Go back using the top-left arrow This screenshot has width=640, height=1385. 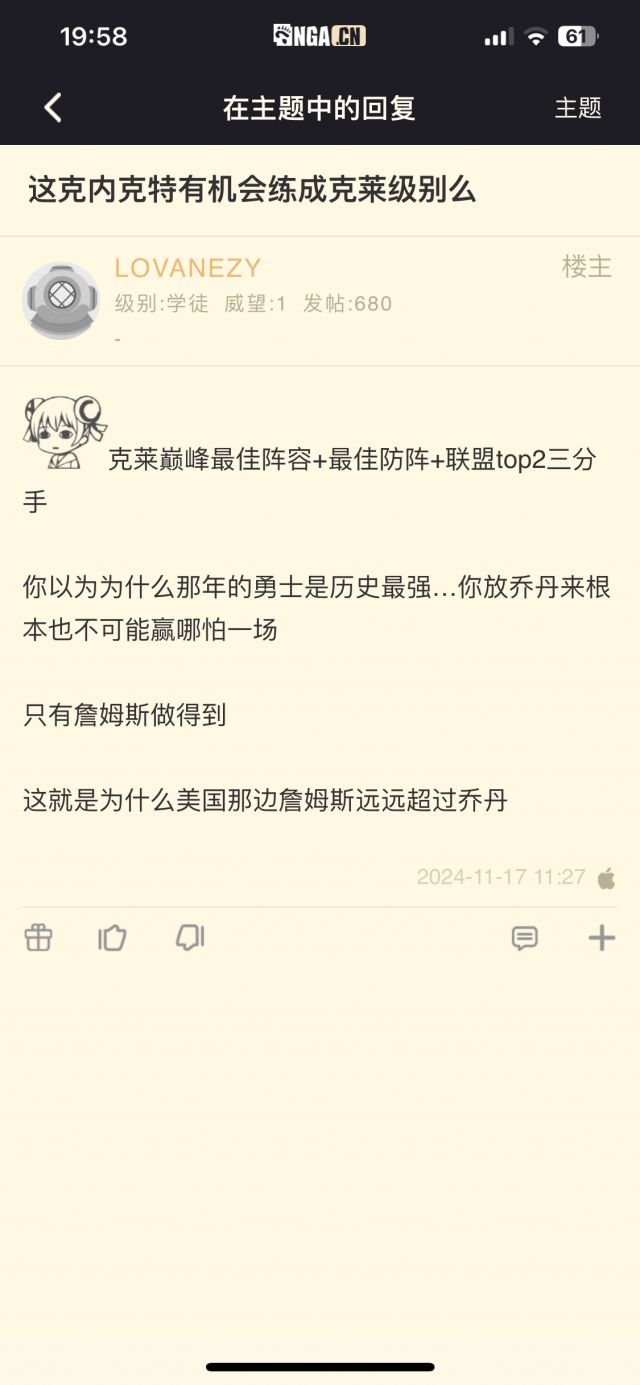(x=53, y=108)
